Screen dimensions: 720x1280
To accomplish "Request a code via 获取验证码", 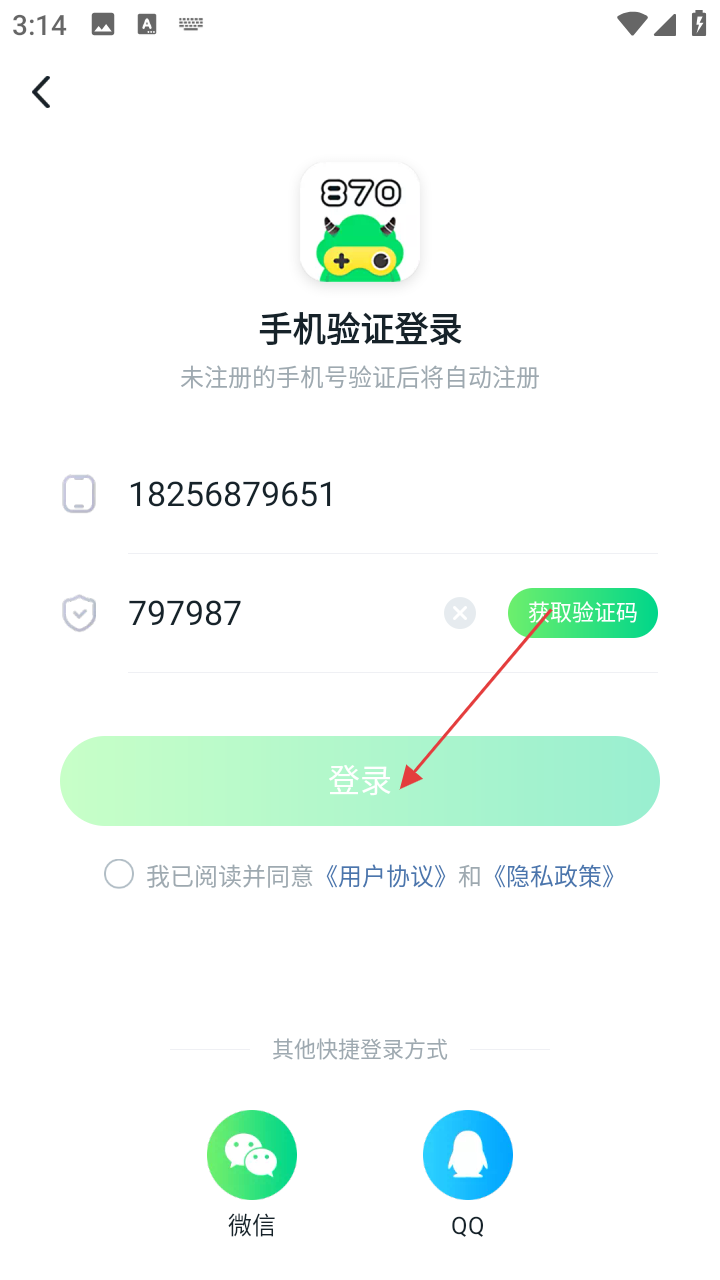I will click(583, 613).
